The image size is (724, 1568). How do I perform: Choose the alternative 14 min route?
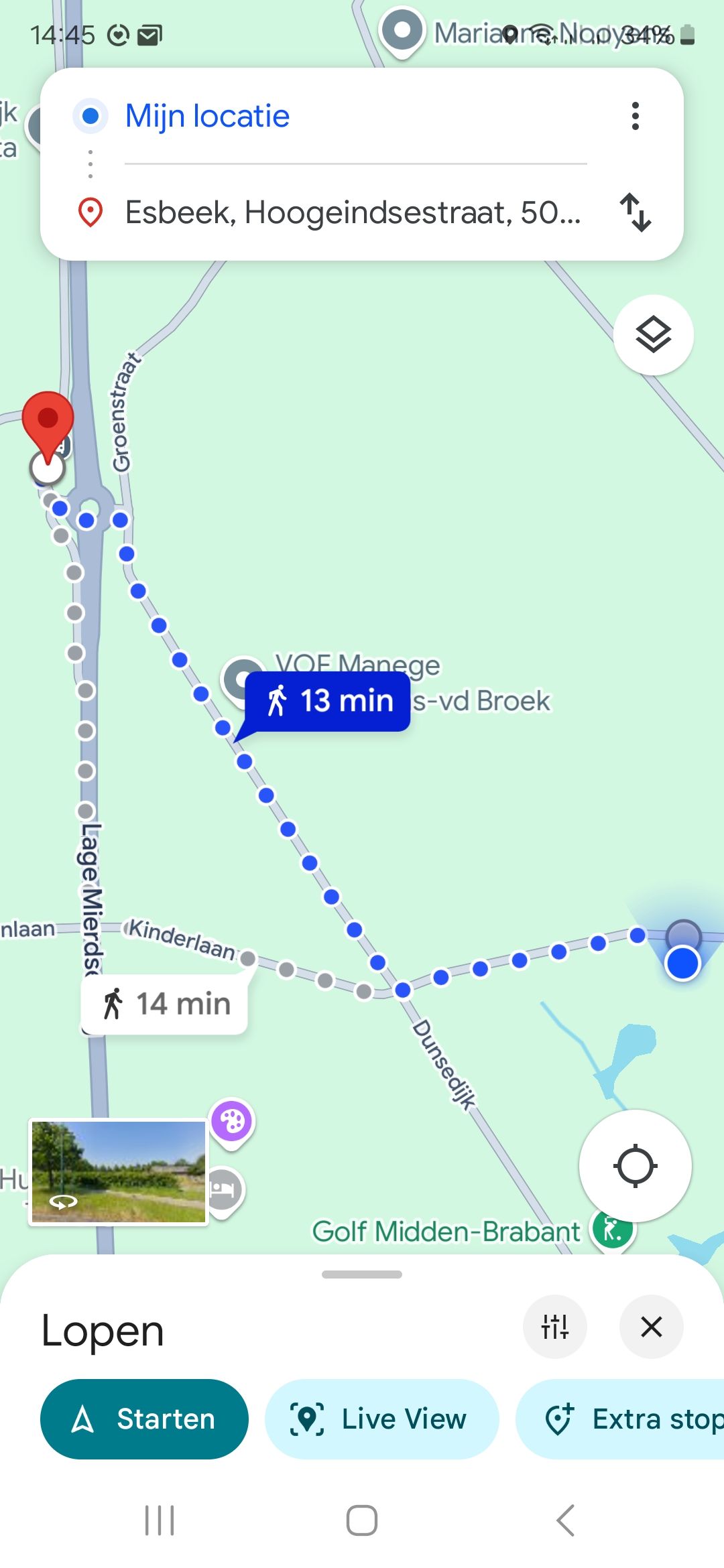point(166,1004)
